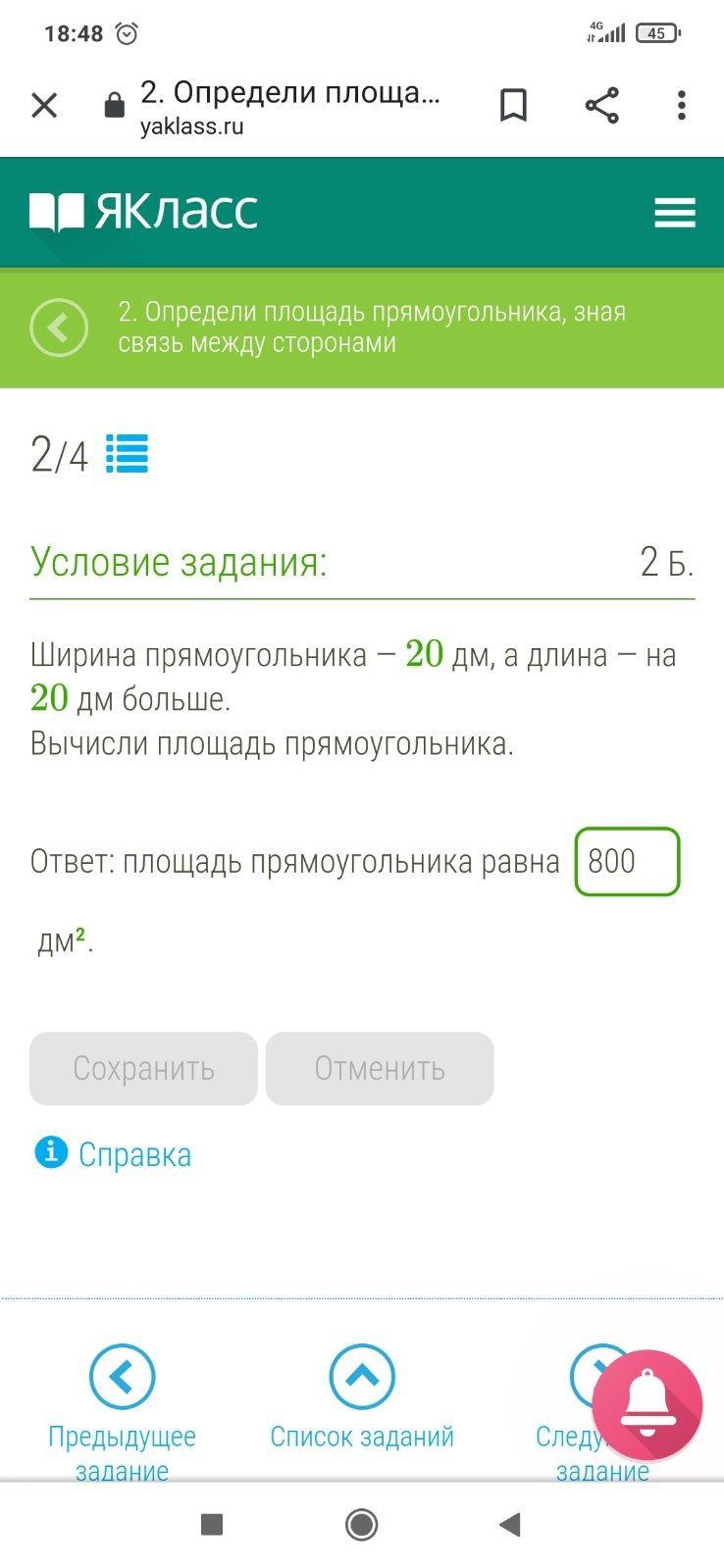Tap the system back button
The height and width of the screenshot is (1568, 724).
click(509, 1524)
